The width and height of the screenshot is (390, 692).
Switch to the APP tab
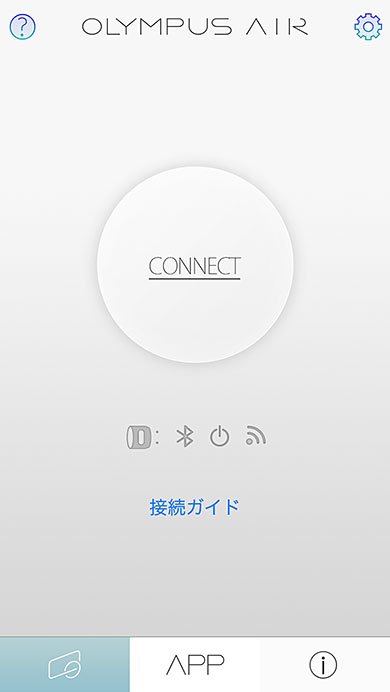click(x=195, y=664)
